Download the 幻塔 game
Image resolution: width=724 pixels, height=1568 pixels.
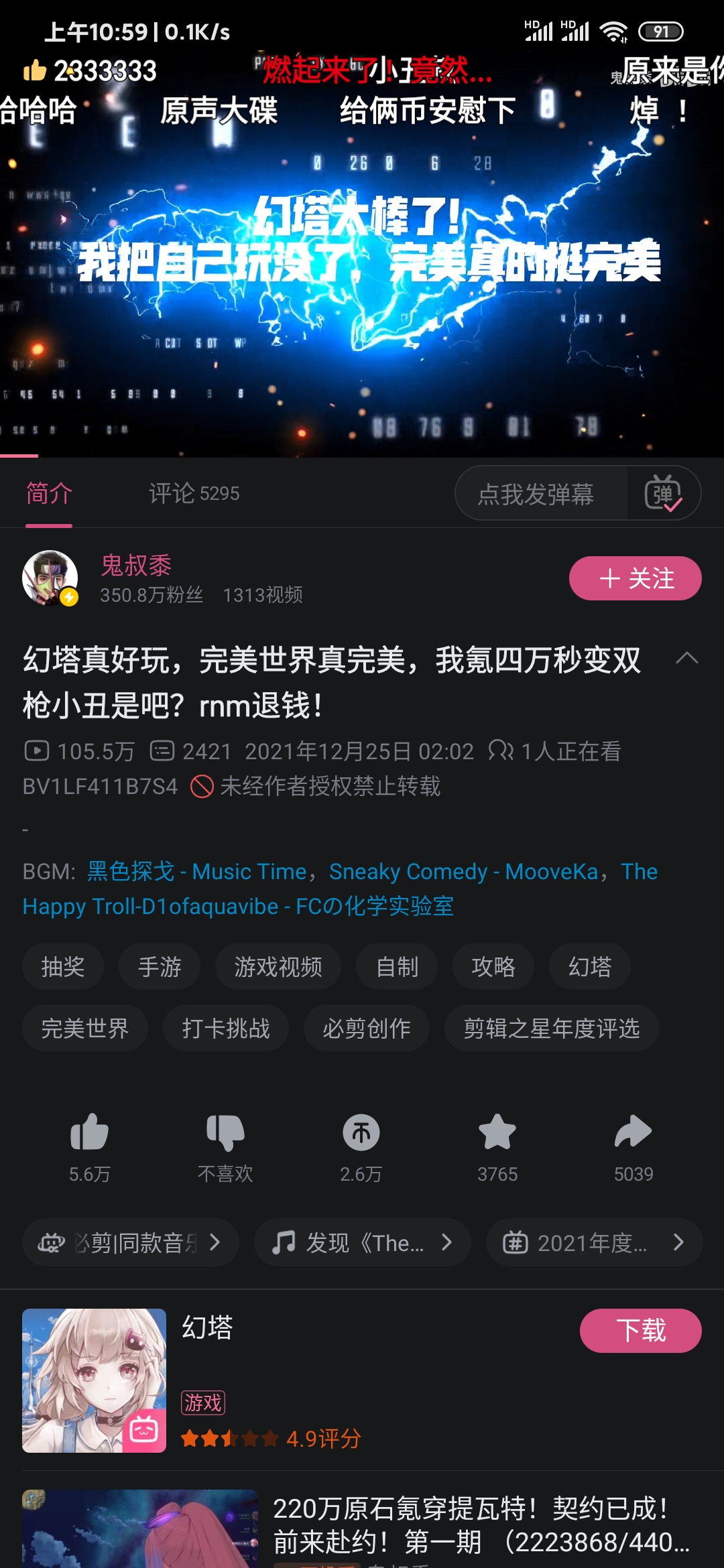(640, 1331)
